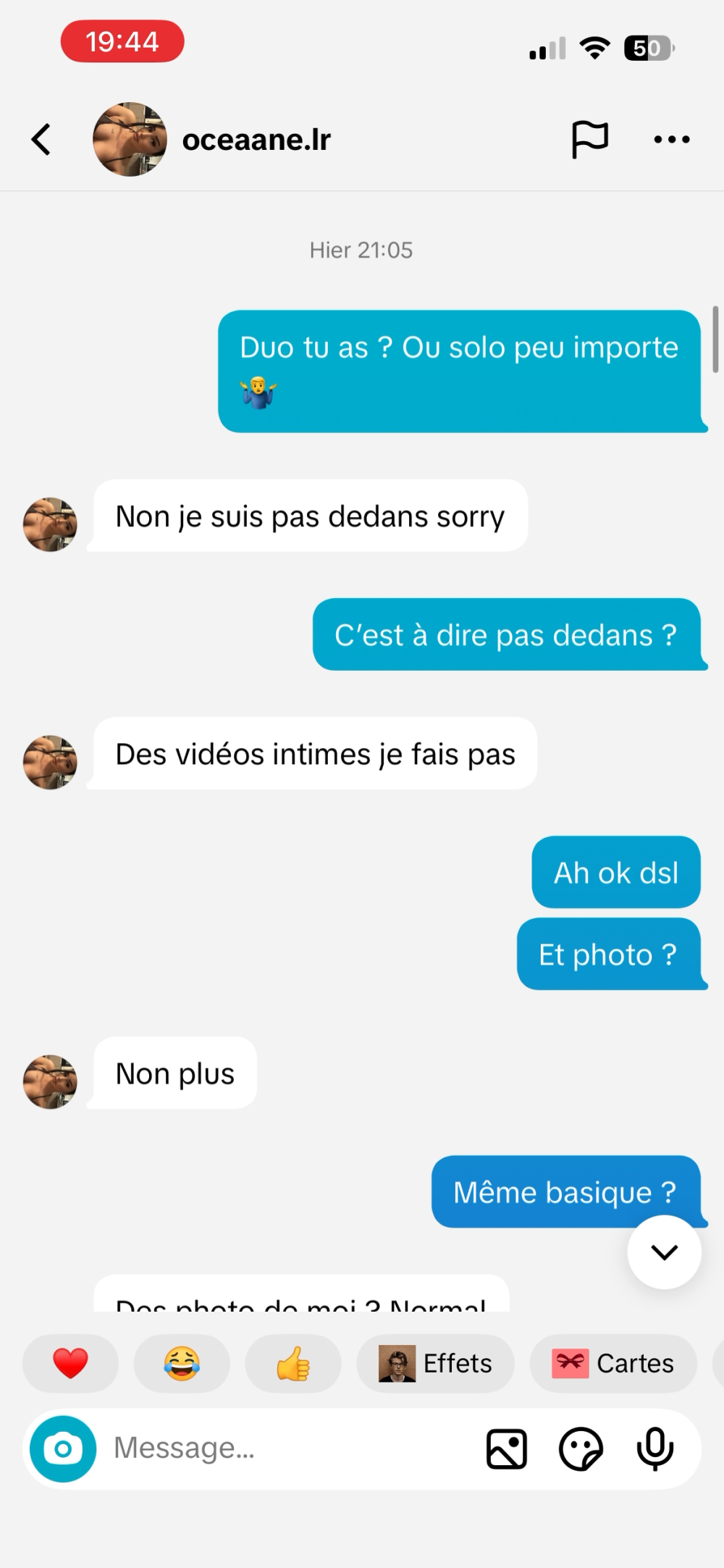Go back to the message list
724x1568 pixels.
pyautogui.click(x=41, y=139)
